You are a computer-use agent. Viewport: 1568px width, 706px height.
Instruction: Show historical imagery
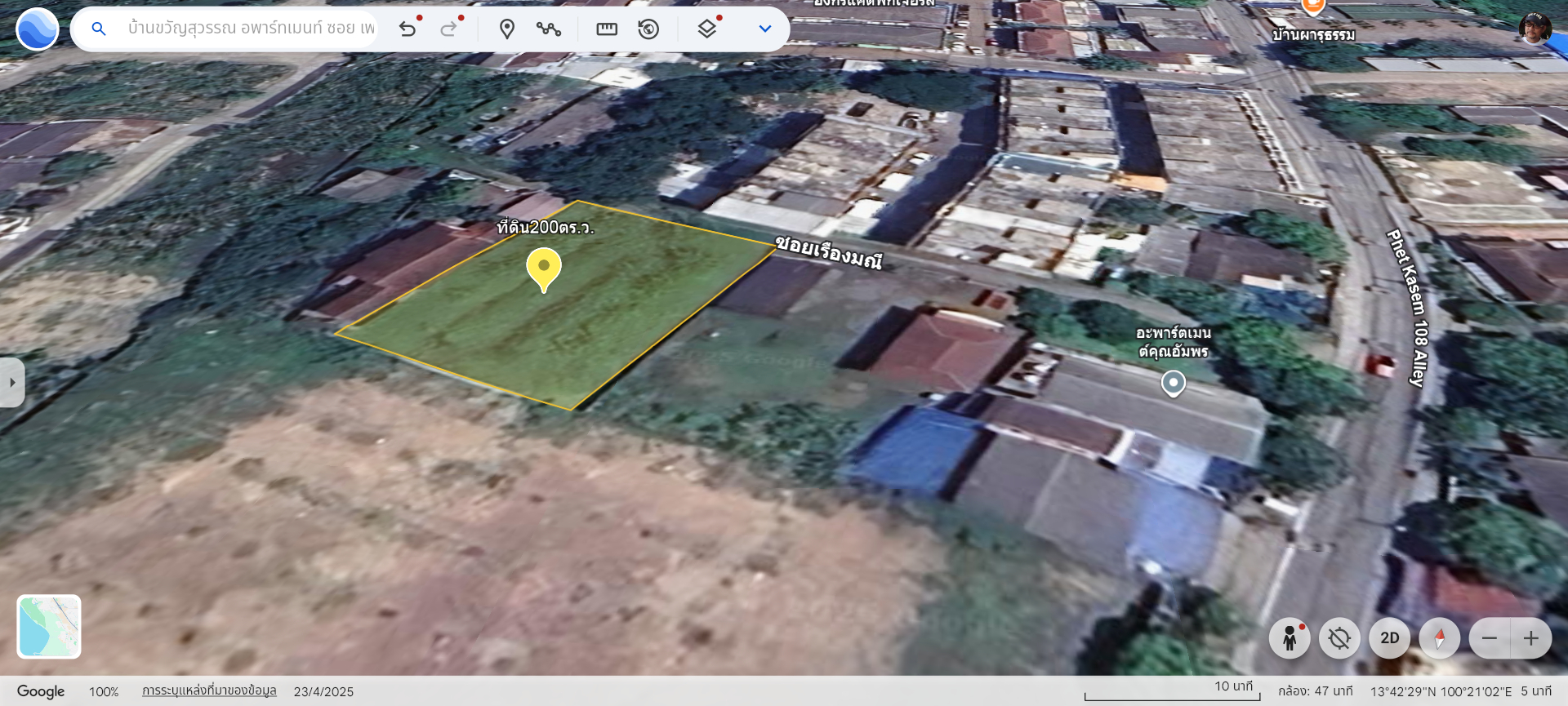[648, 29]
